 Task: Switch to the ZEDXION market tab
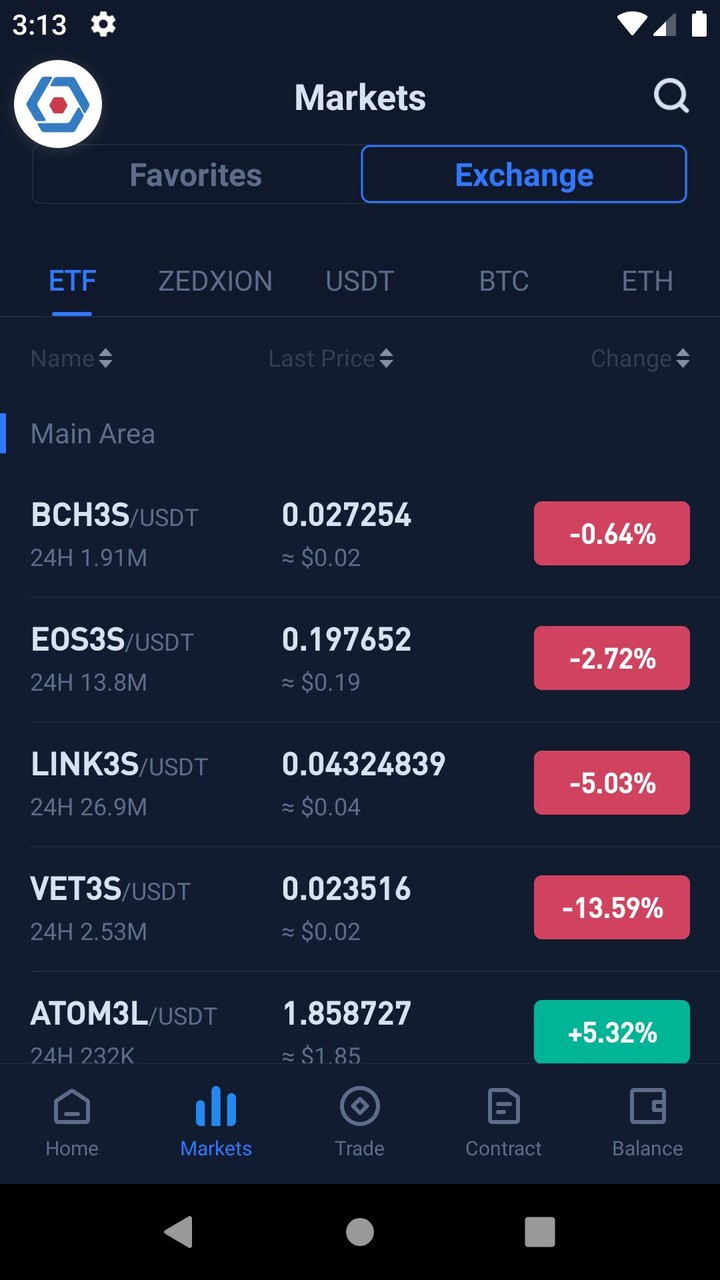pyautogui.click(x=215, y=281)
